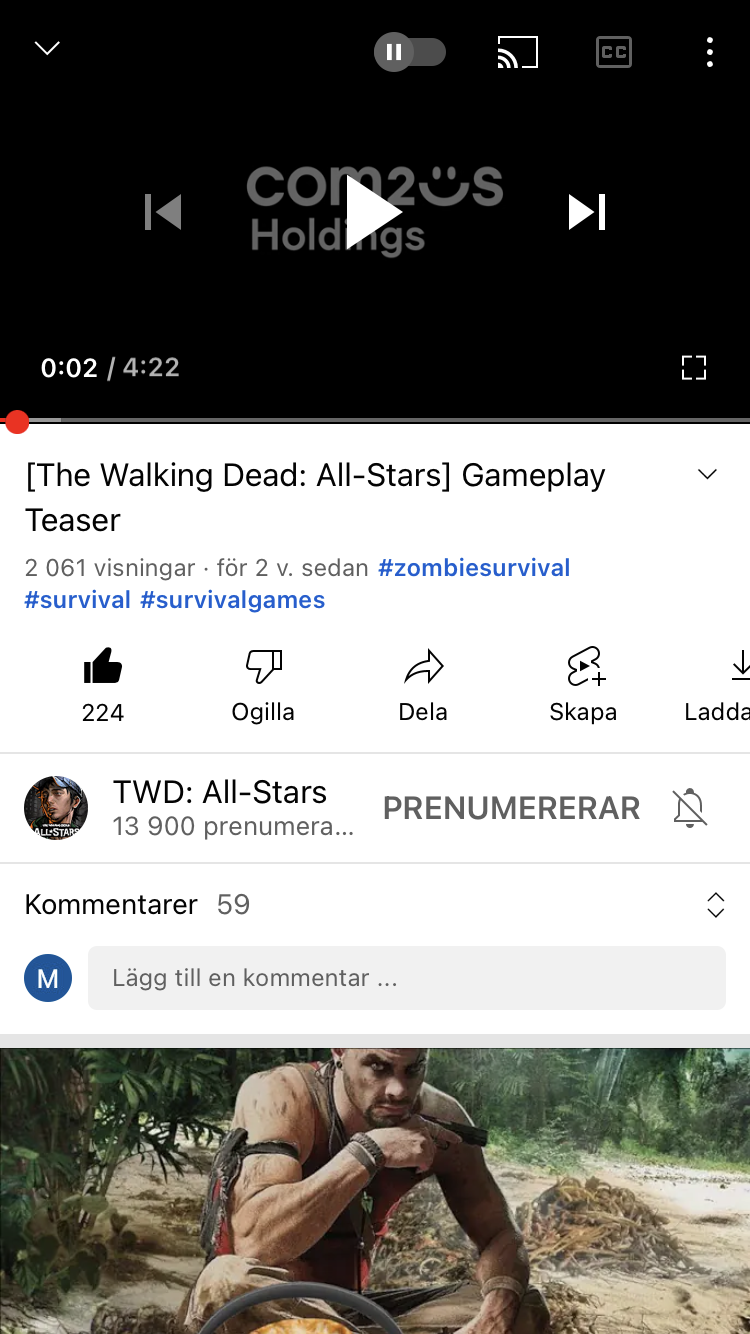
Task: Turn on closed captions
Action: tap(614, 52)
